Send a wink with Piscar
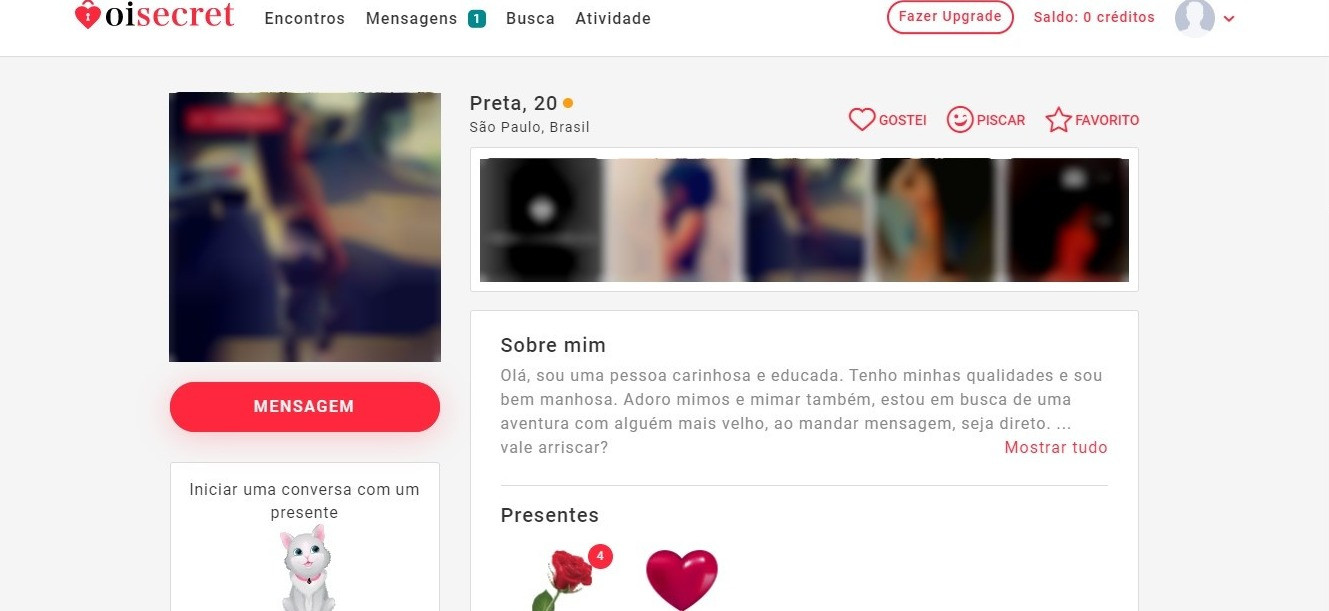Viewport: 1329px width, 611px height. (x=986, y=120)
